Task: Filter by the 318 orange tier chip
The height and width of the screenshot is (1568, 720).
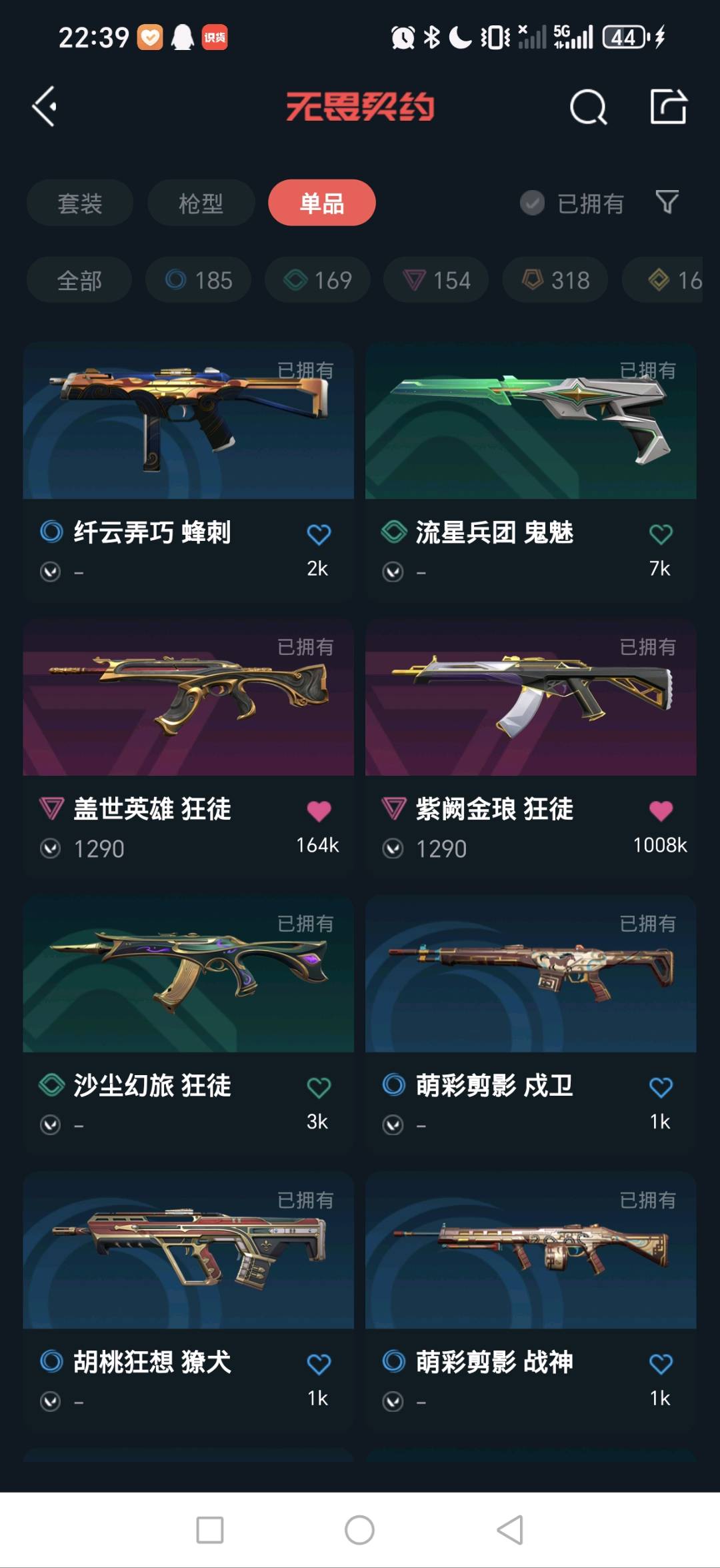Action: click(x=555, y=280)
